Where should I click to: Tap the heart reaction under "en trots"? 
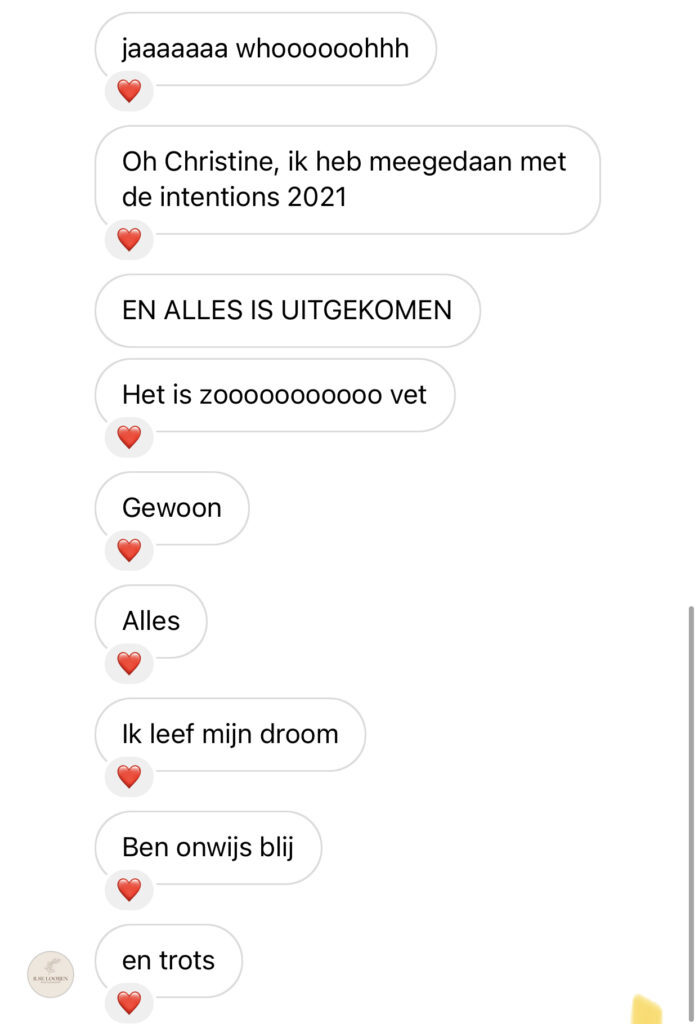tap(129, 1002)
